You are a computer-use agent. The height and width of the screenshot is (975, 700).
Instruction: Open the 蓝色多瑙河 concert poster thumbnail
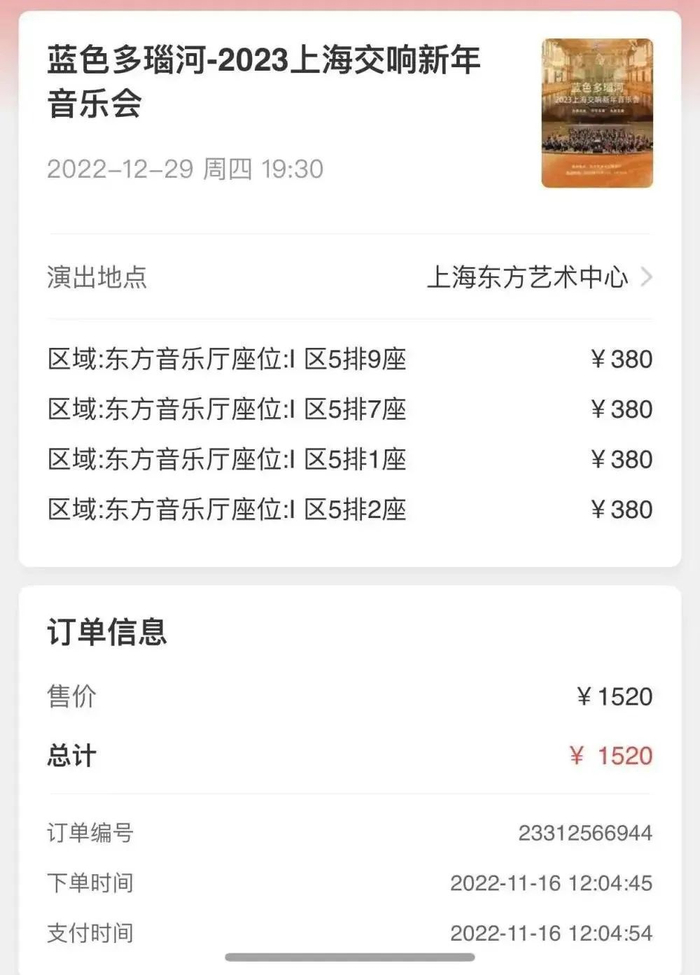(x=597, y=113)
